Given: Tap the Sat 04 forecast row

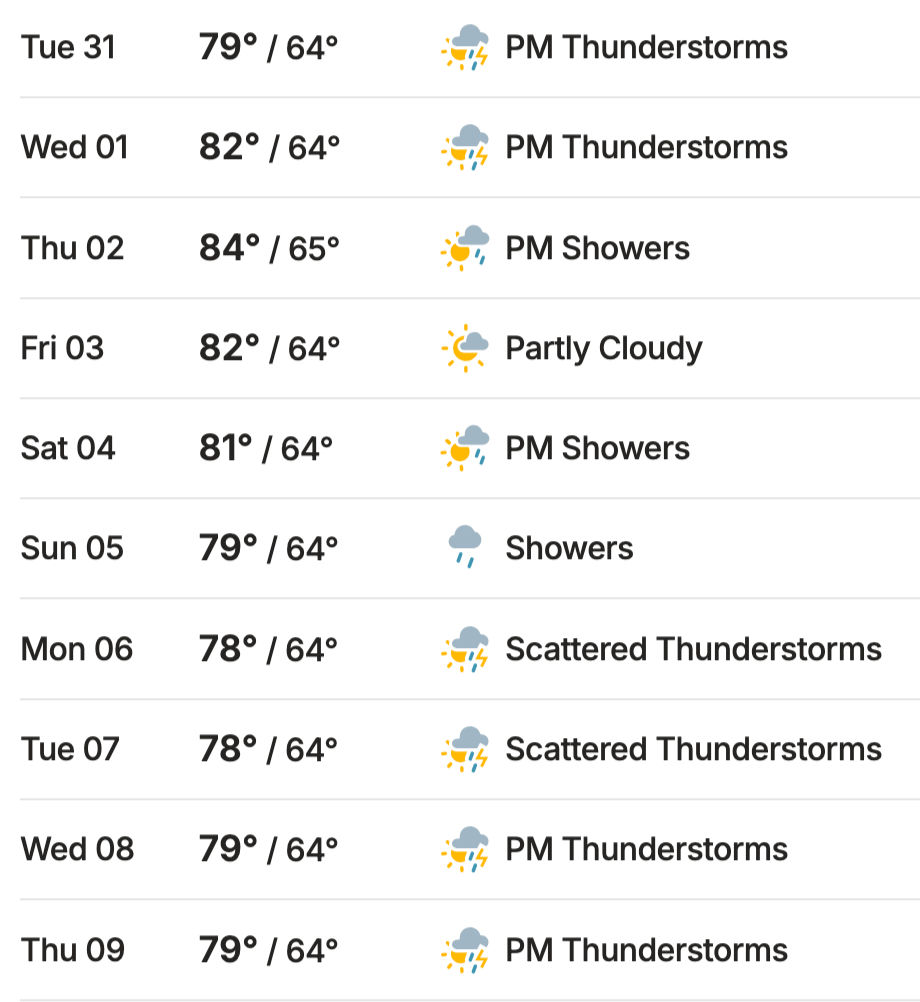Looking at the screenshot, I should pyautogui.click(x=460, y=448).
